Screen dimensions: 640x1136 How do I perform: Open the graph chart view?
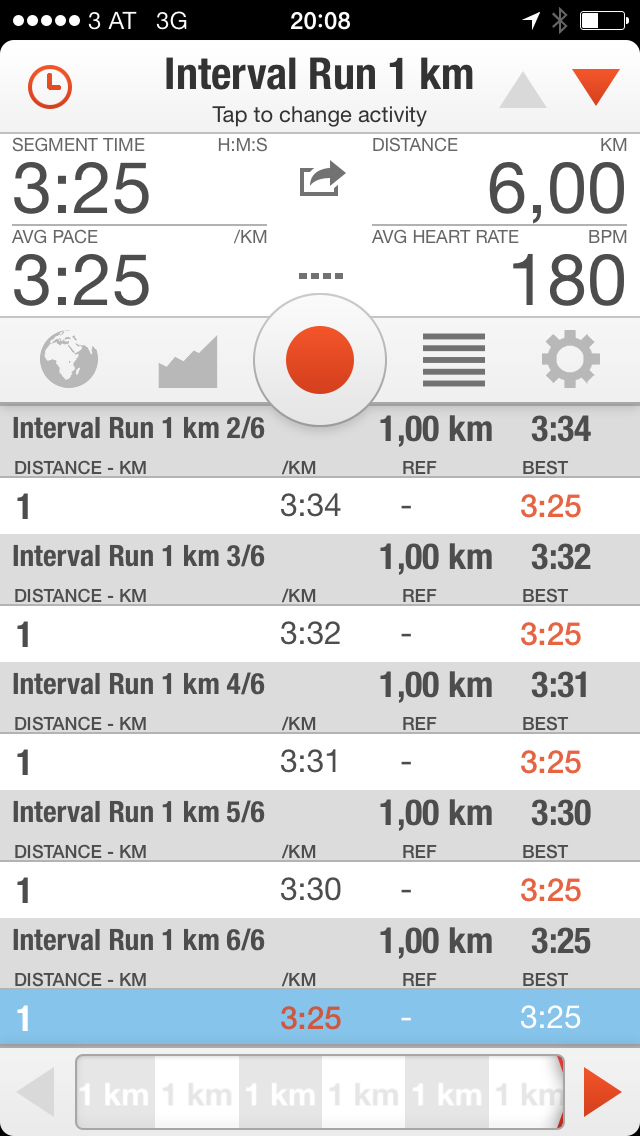coord(187,361)
